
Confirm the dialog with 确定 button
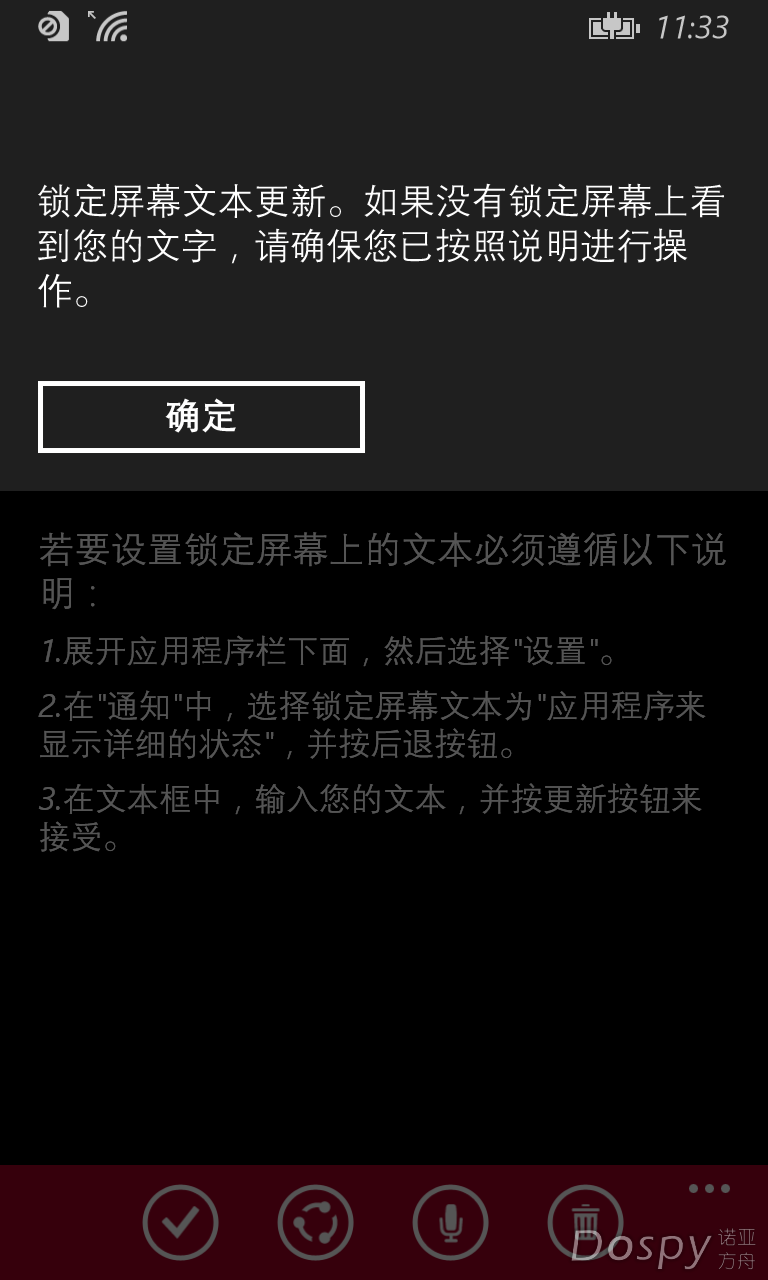click(201, 417)
